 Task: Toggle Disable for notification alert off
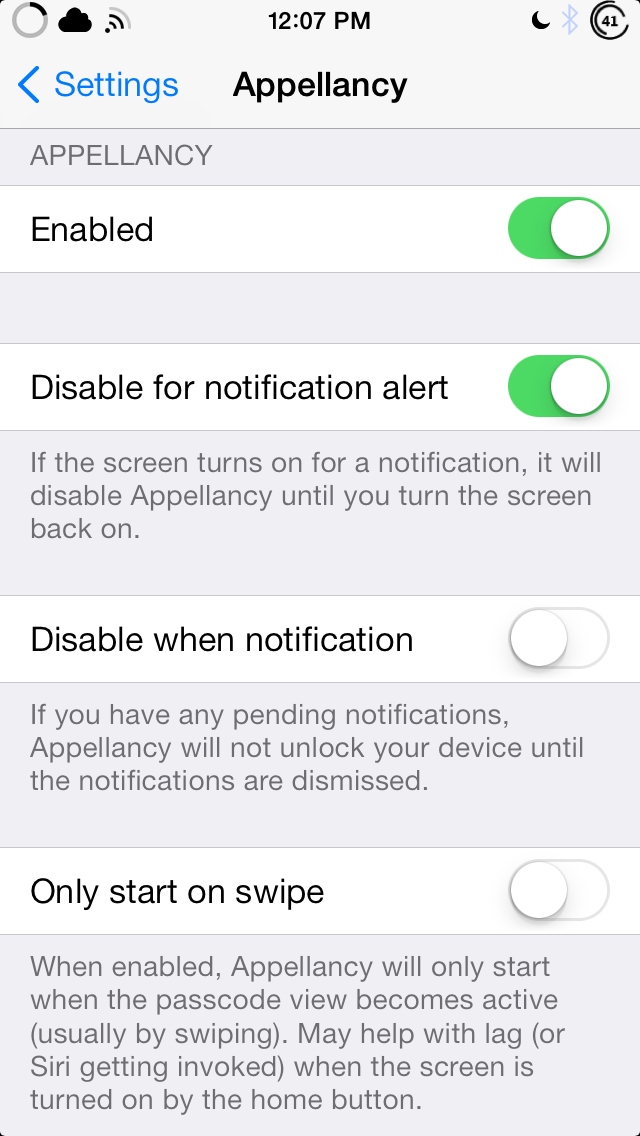click(x=559, y=387)
